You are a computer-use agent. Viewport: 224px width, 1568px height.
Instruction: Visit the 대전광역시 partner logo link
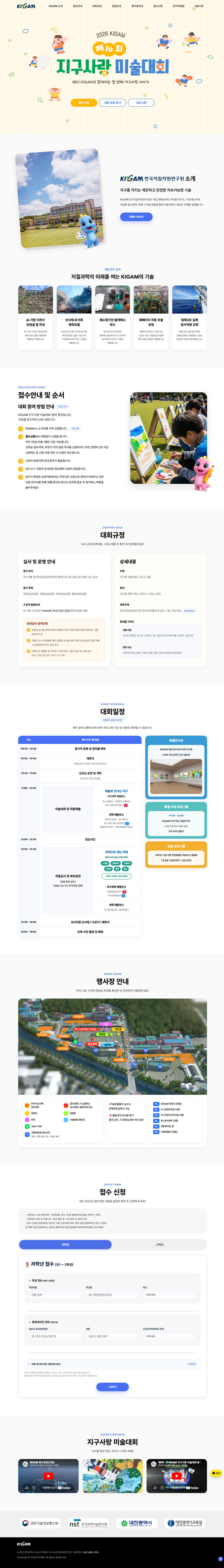pos(136,1523)
